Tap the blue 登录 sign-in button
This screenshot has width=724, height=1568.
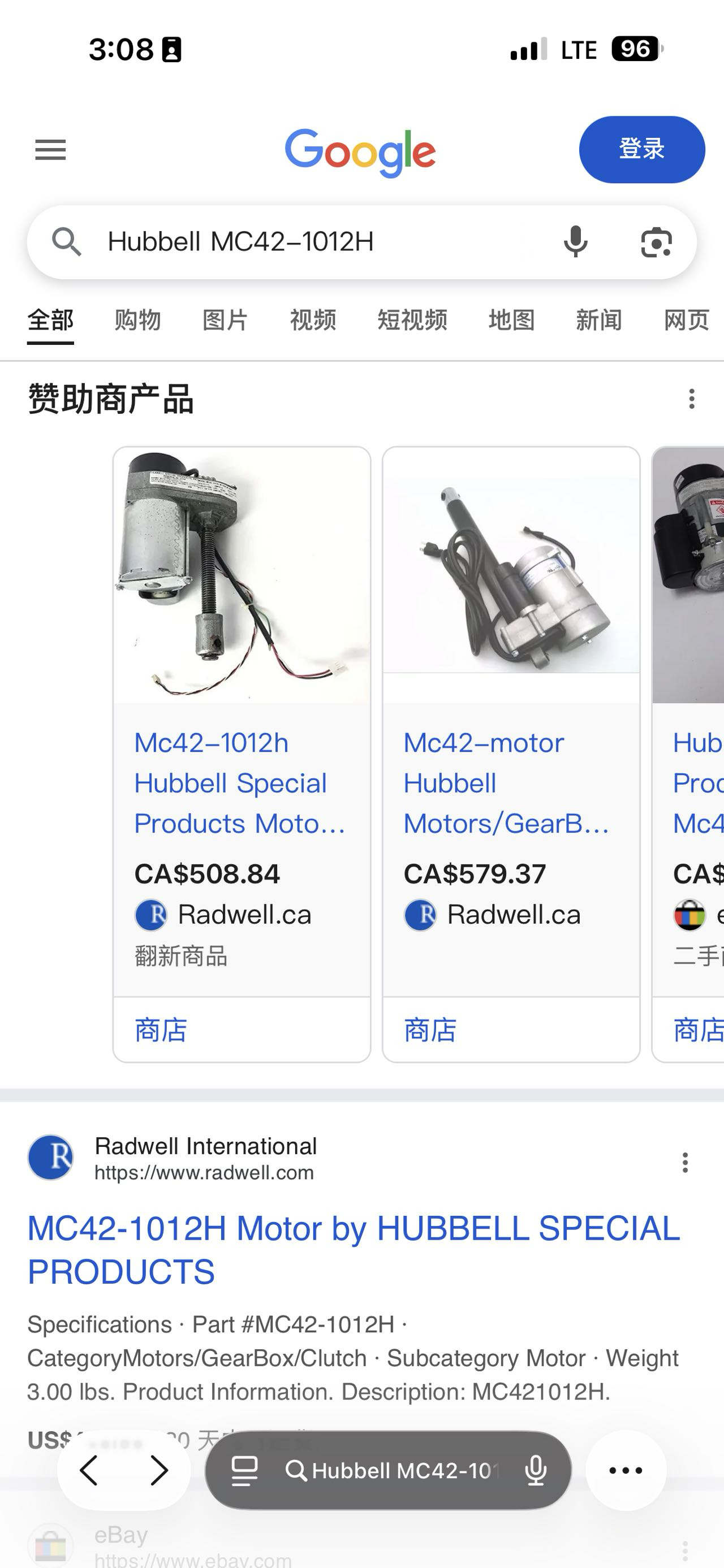point(641,150)
